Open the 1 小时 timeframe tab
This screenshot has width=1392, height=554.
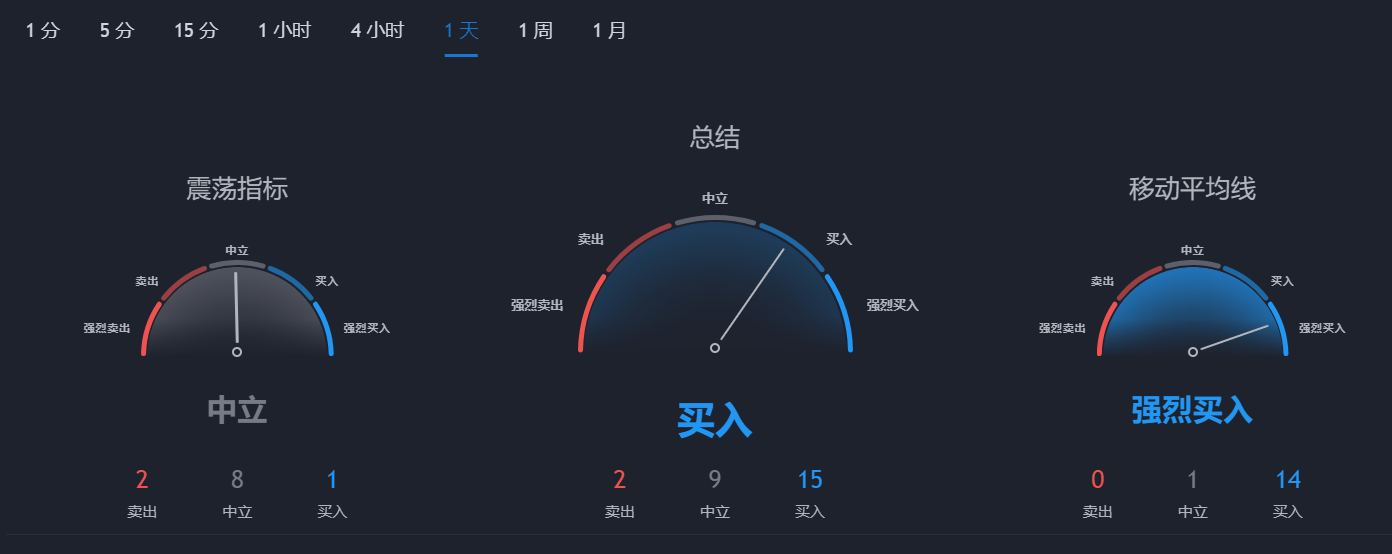coord(284,31)
